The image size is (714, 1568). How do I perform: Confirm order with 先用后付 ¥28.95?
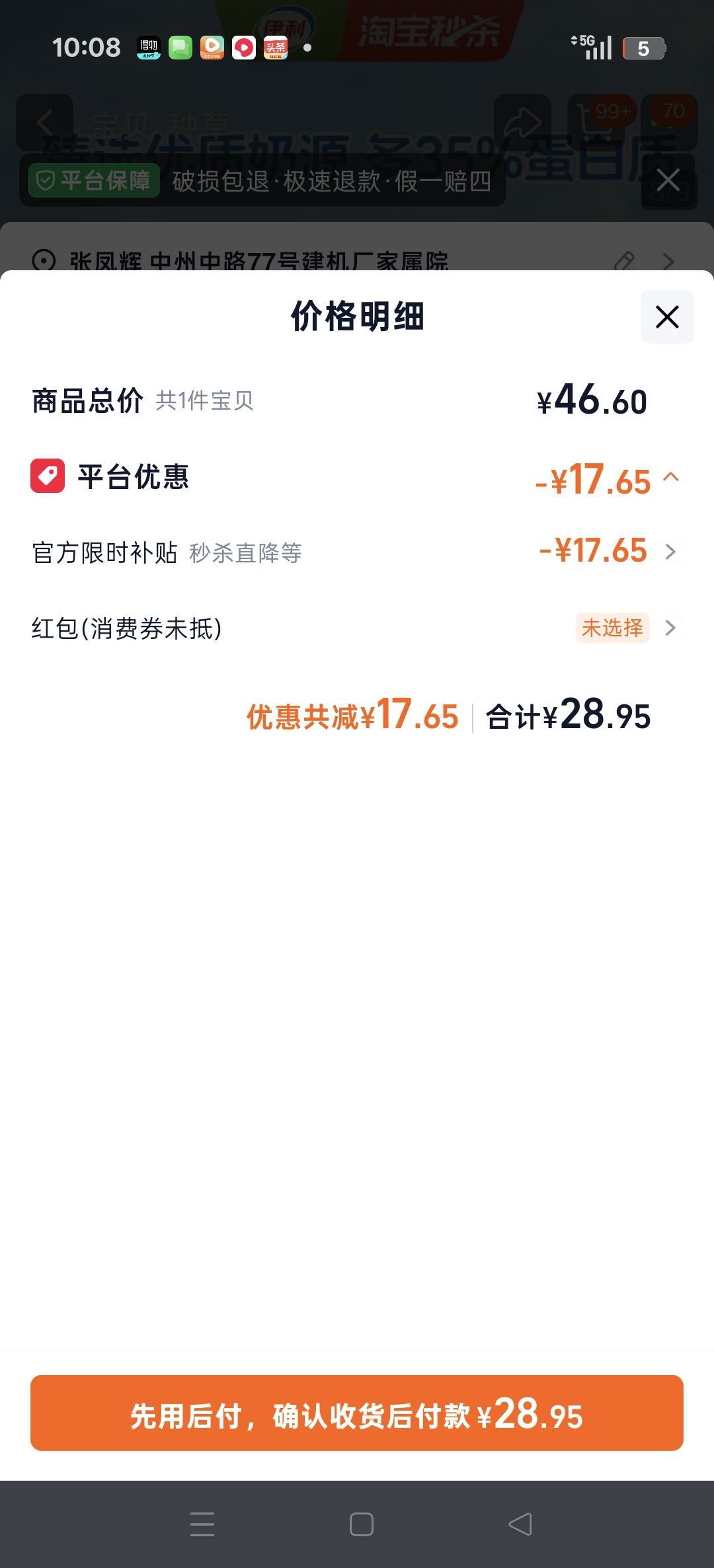[357, 1413]
